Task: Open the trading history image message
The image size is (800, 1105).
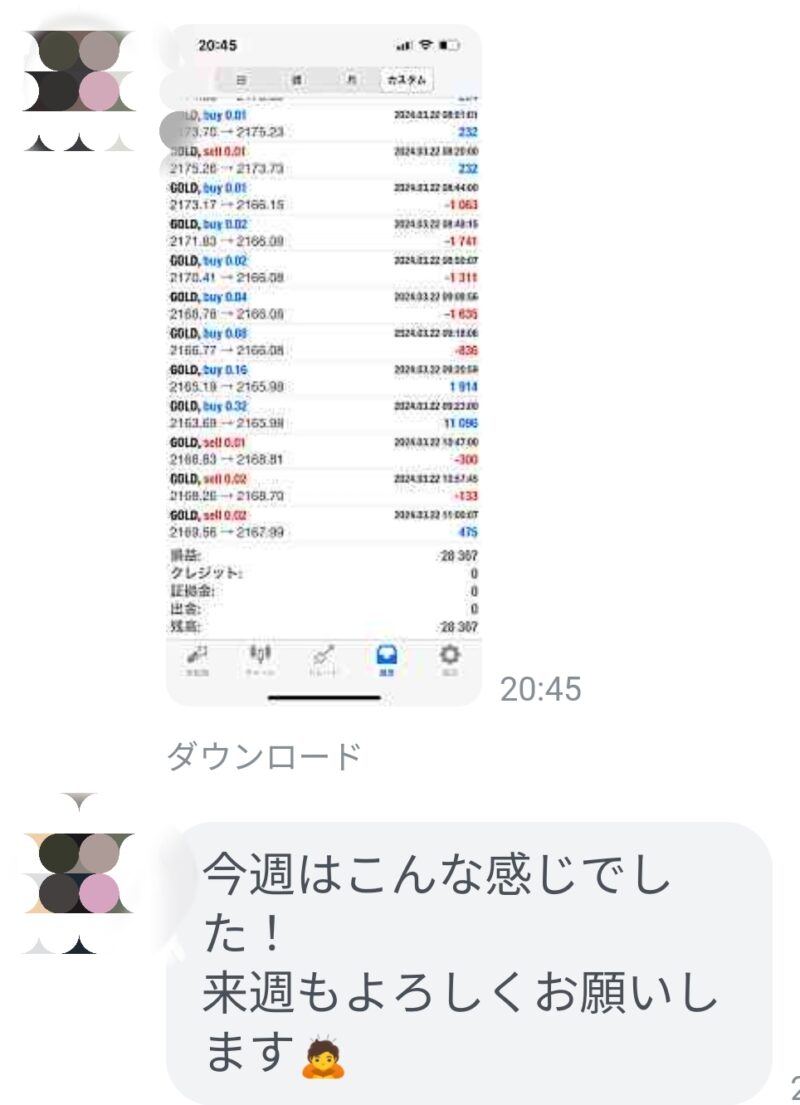Action: click(x=323, y=365)
